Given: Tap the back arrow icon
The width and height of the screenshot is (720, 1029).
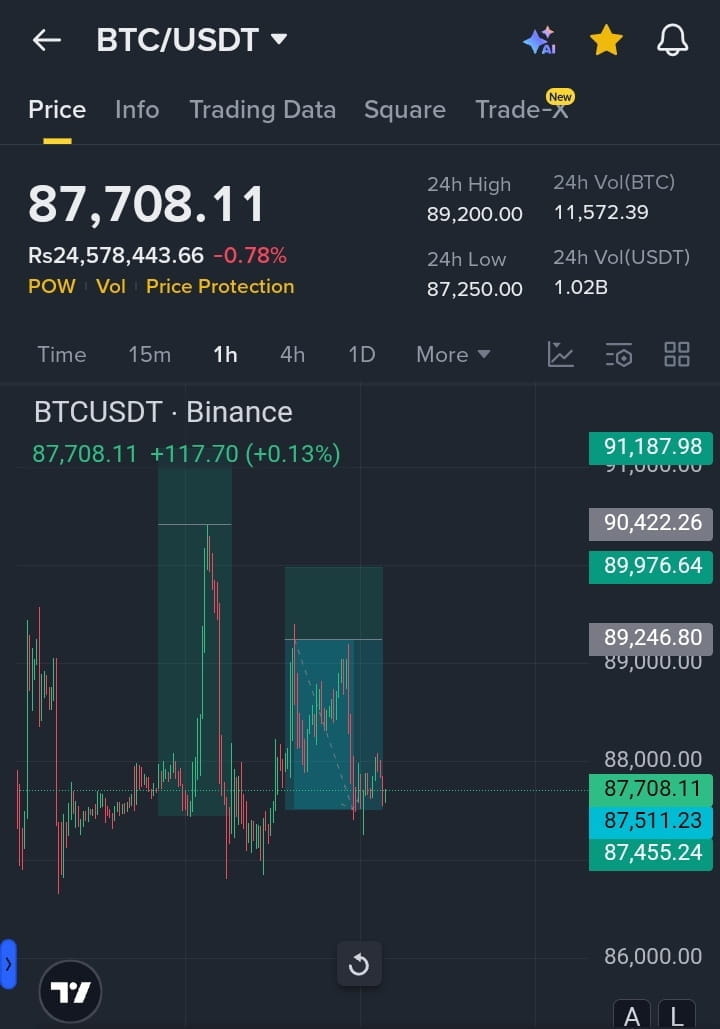Looking at the screenshot, I should click(44, 40).
